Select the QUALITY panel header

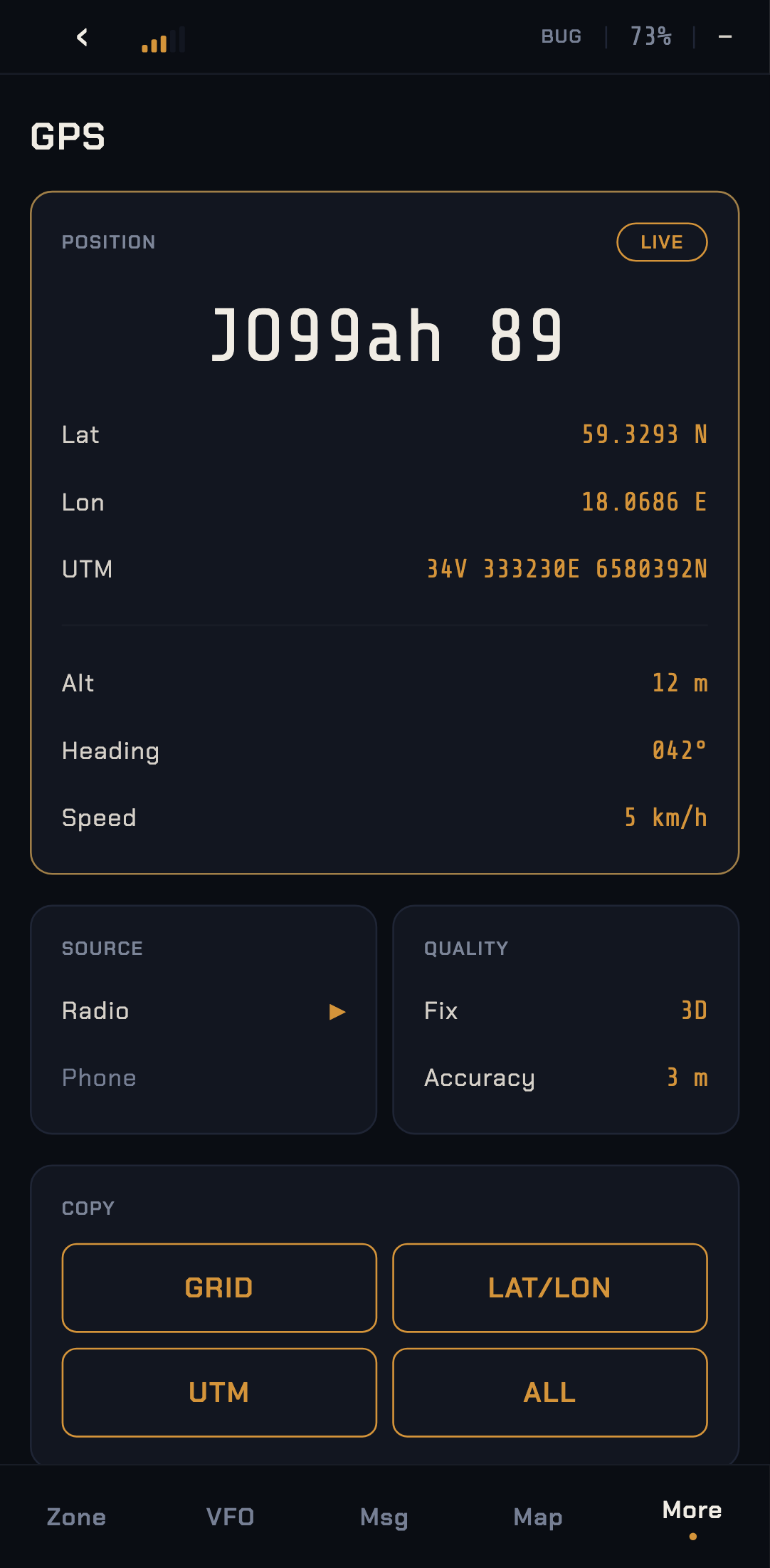click(x=465, y=948)
